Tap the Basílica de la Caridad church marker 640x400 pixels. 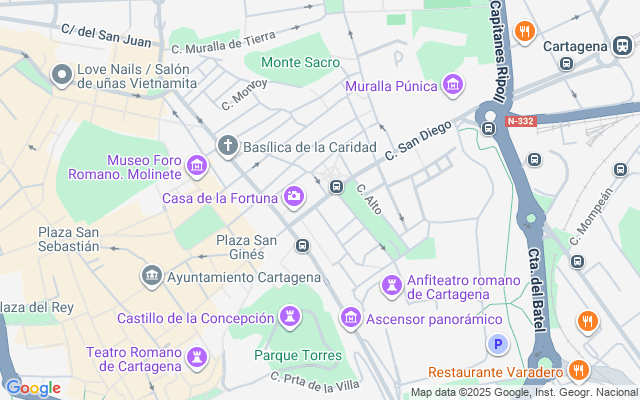tap(228, 146)
